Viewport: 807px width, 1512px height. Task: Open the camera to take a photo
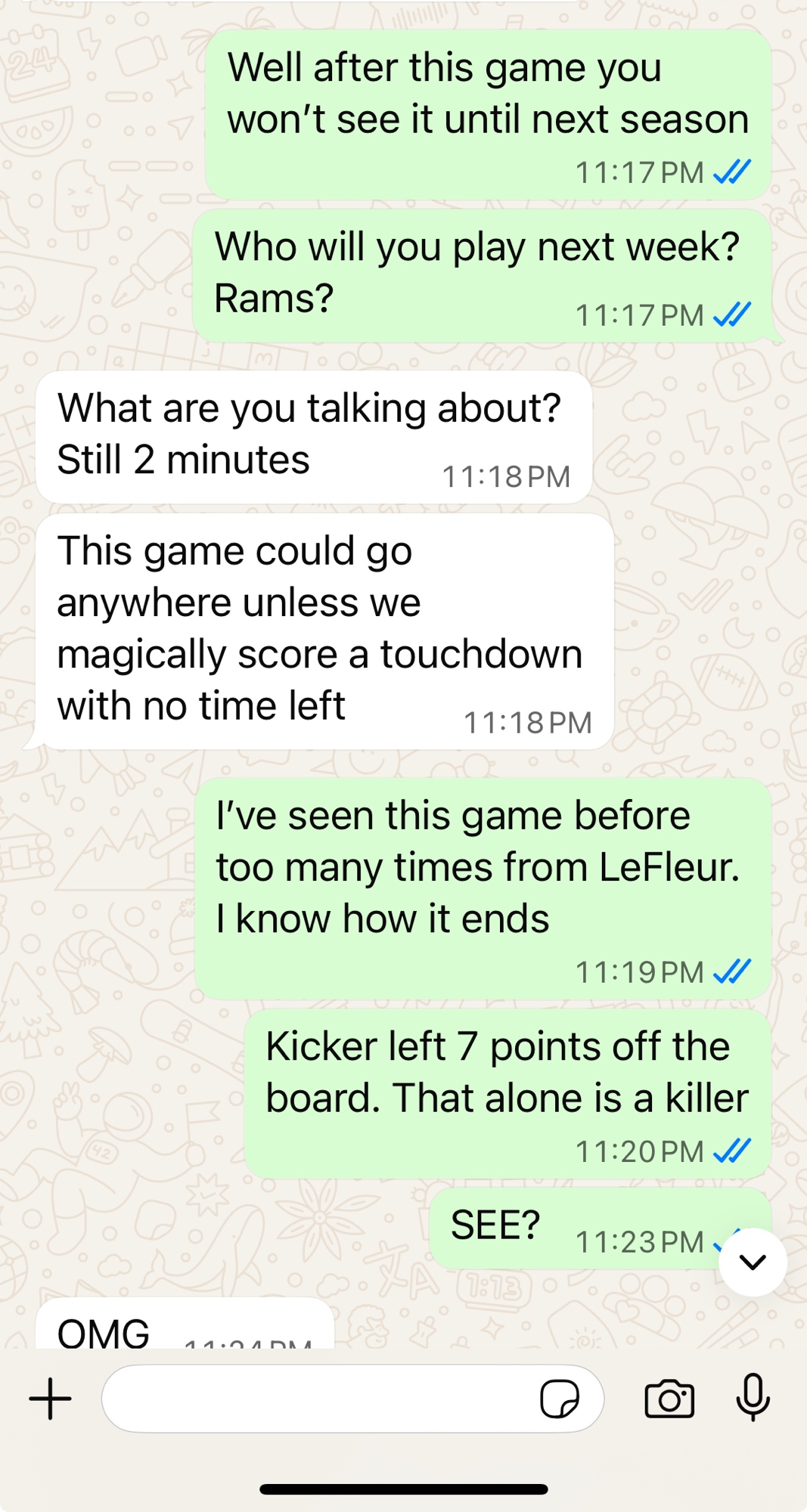(x=669, y=1399)
